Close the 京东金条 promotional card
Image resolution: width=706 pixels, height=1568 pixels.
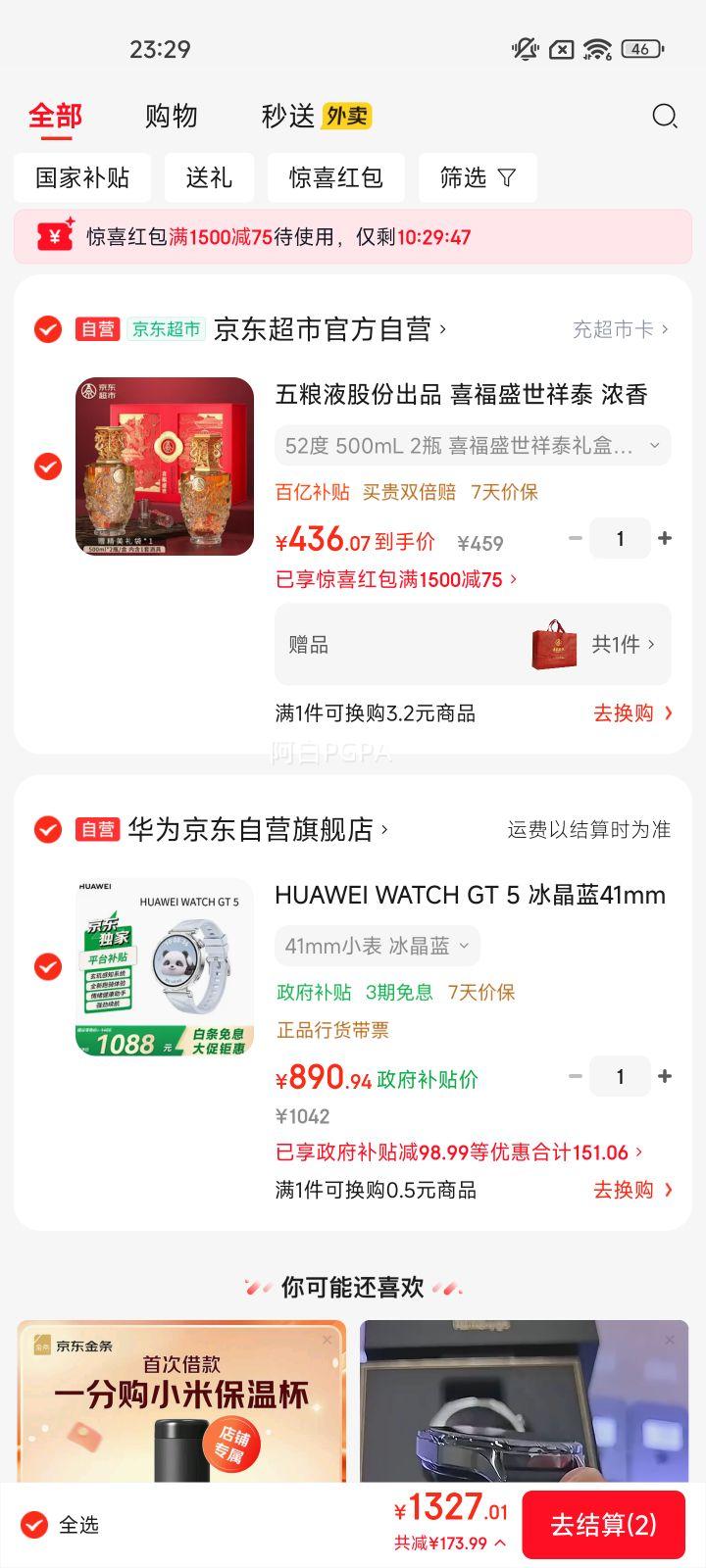tap(327, 1339)
